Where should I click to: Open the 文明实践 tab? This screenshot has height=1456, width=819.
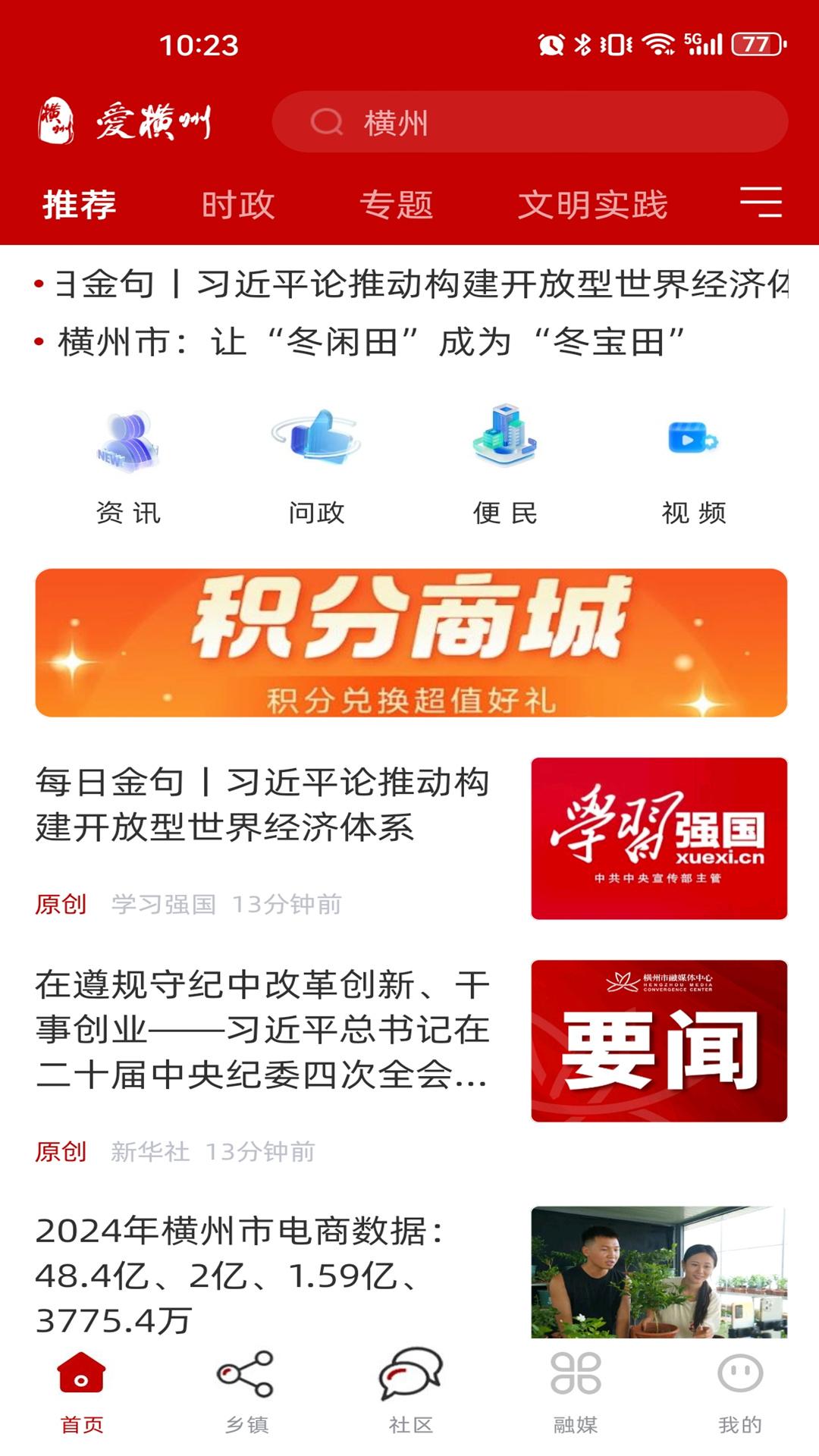coord(594,203)
